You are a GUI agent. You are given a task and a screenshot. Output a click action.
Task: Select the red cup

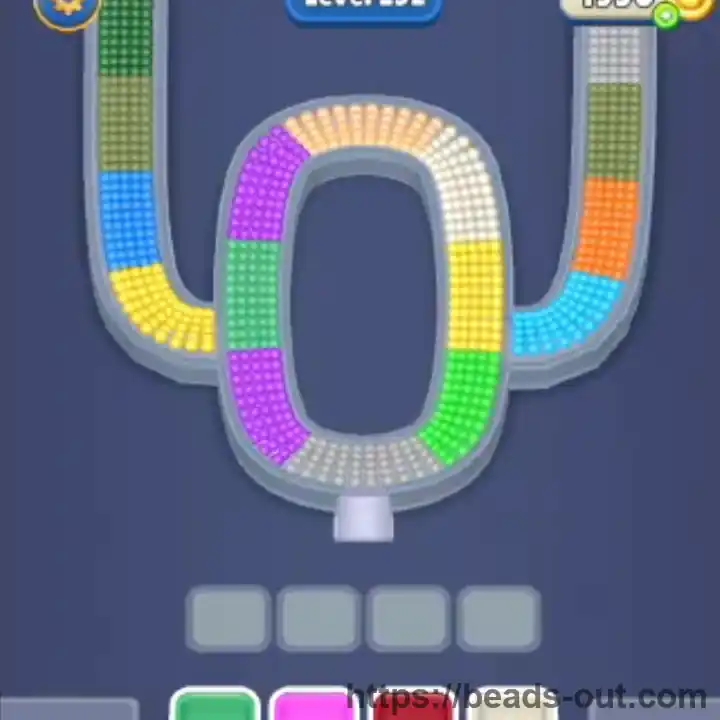411,705
